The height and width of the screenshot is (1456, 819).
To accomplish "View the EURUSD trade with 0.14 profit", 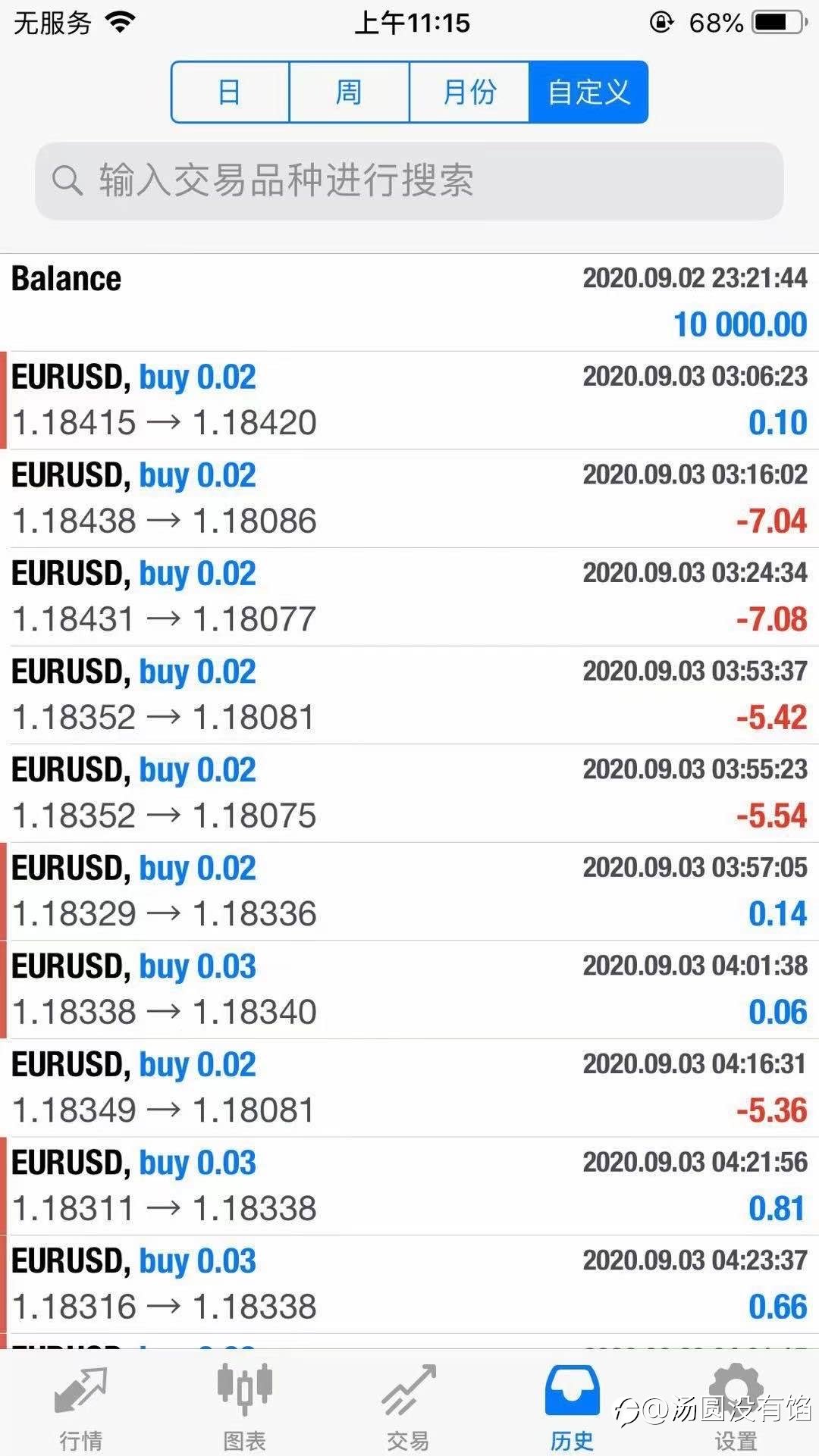I will pos(409,891).
